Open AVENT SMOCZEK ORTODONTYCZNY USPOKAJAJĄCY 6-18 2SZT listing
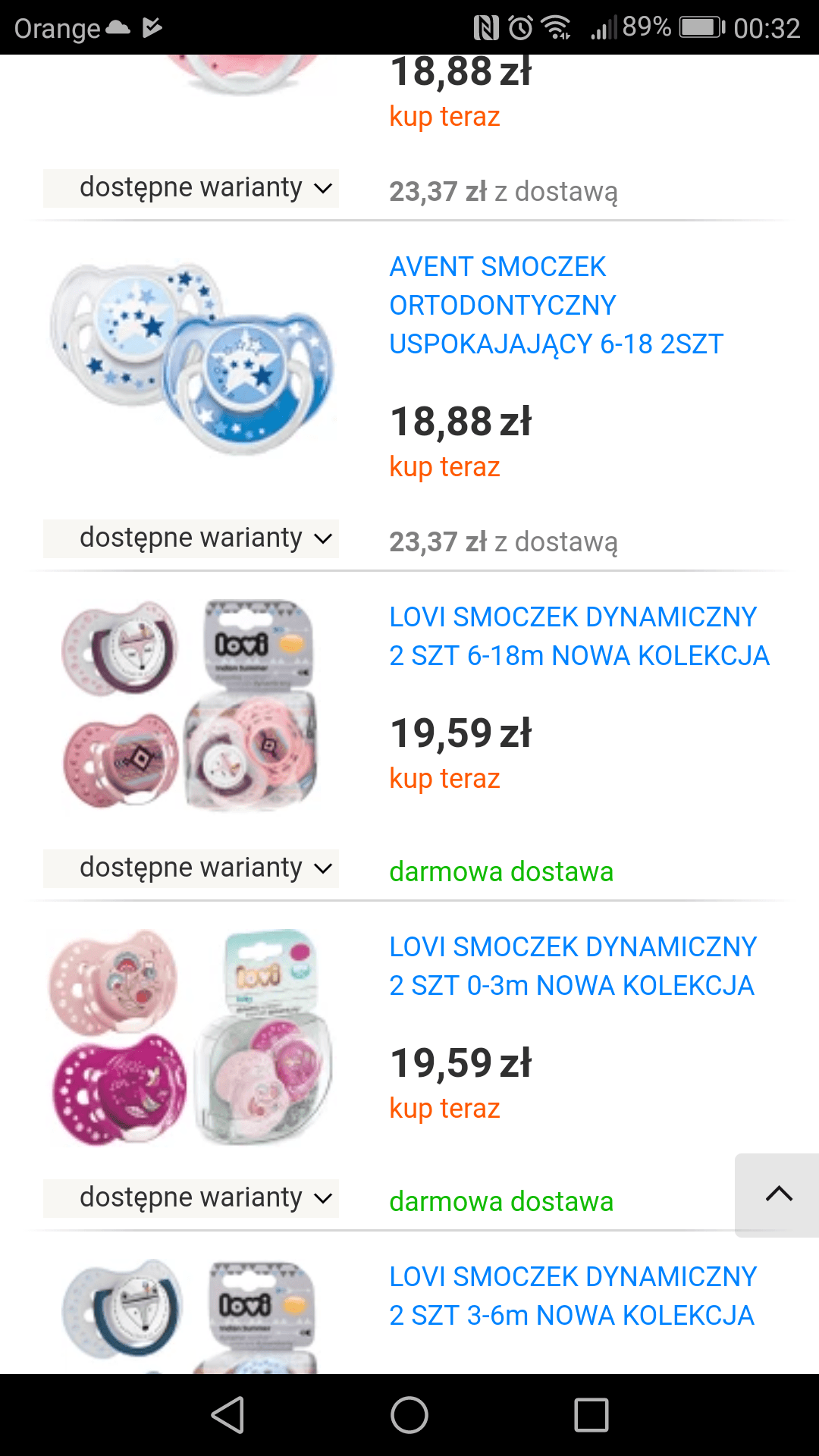819x1456 pixels. click(x=556, y=305)
